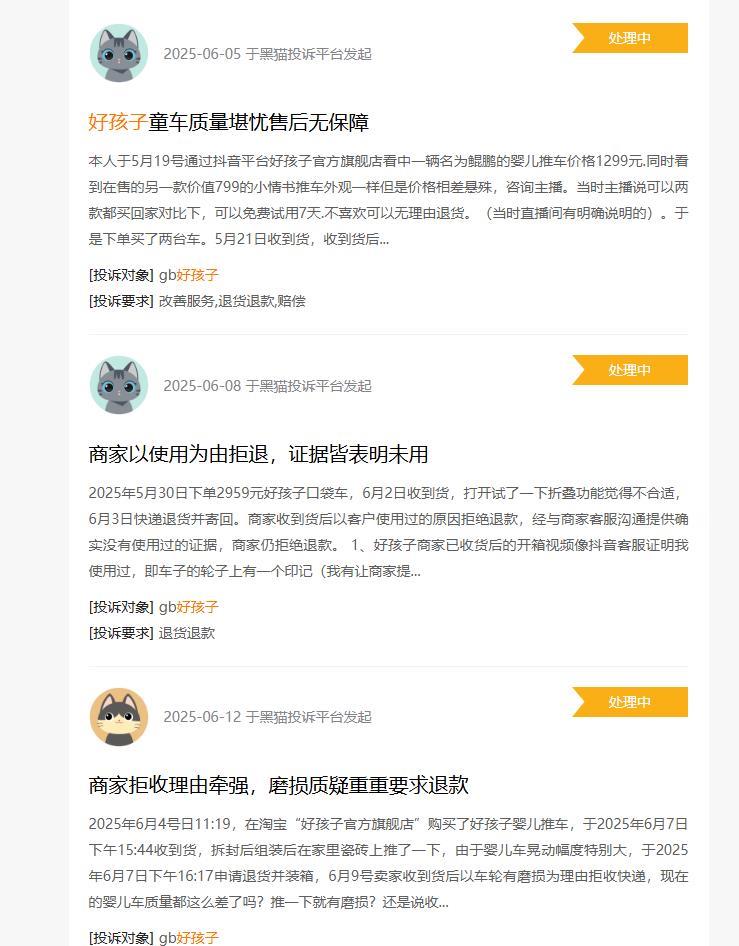Tap the cat avatar of the 2025-06-05 complaint

tap(119, 53)
